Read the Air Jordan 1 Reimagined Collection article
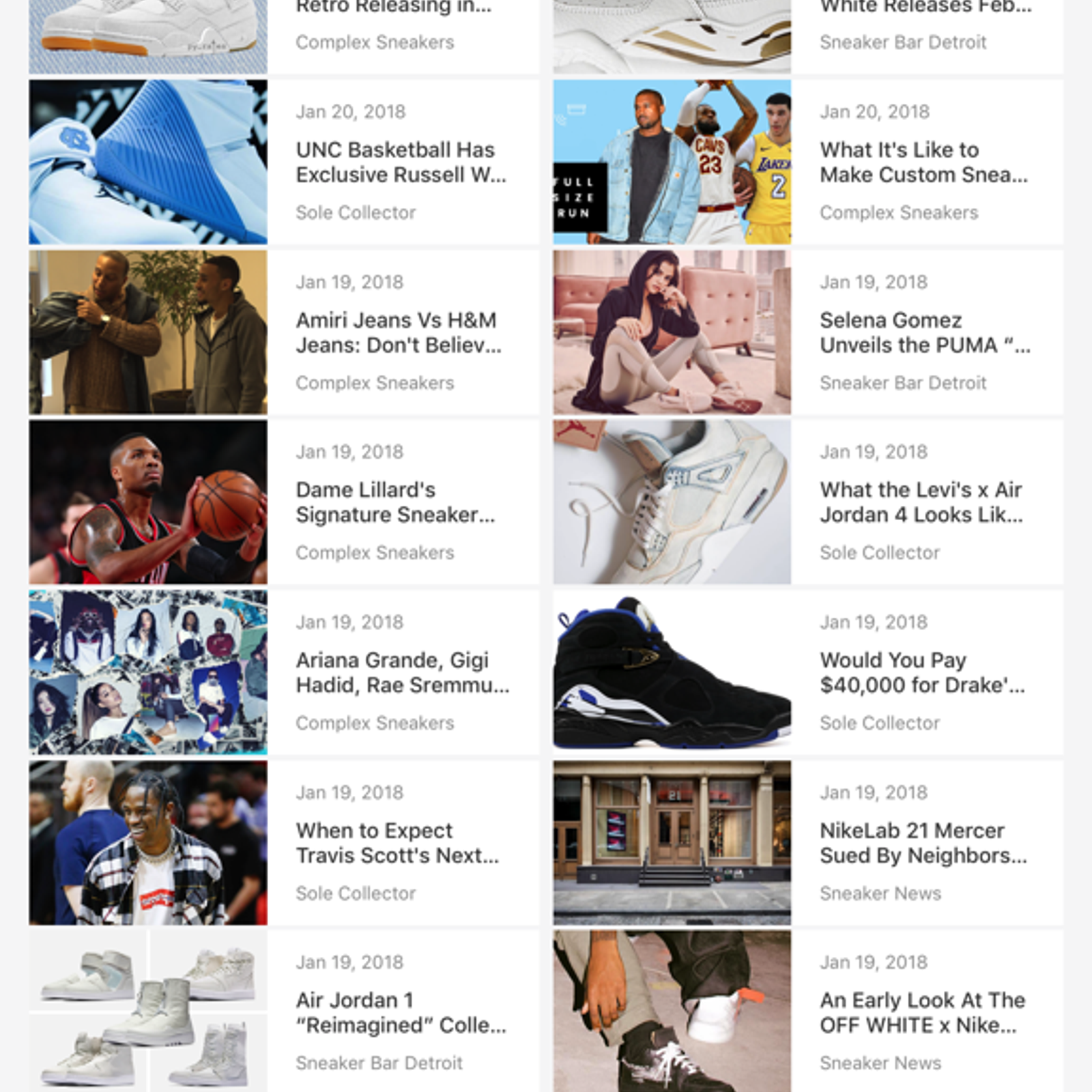 click(401, 1013)
